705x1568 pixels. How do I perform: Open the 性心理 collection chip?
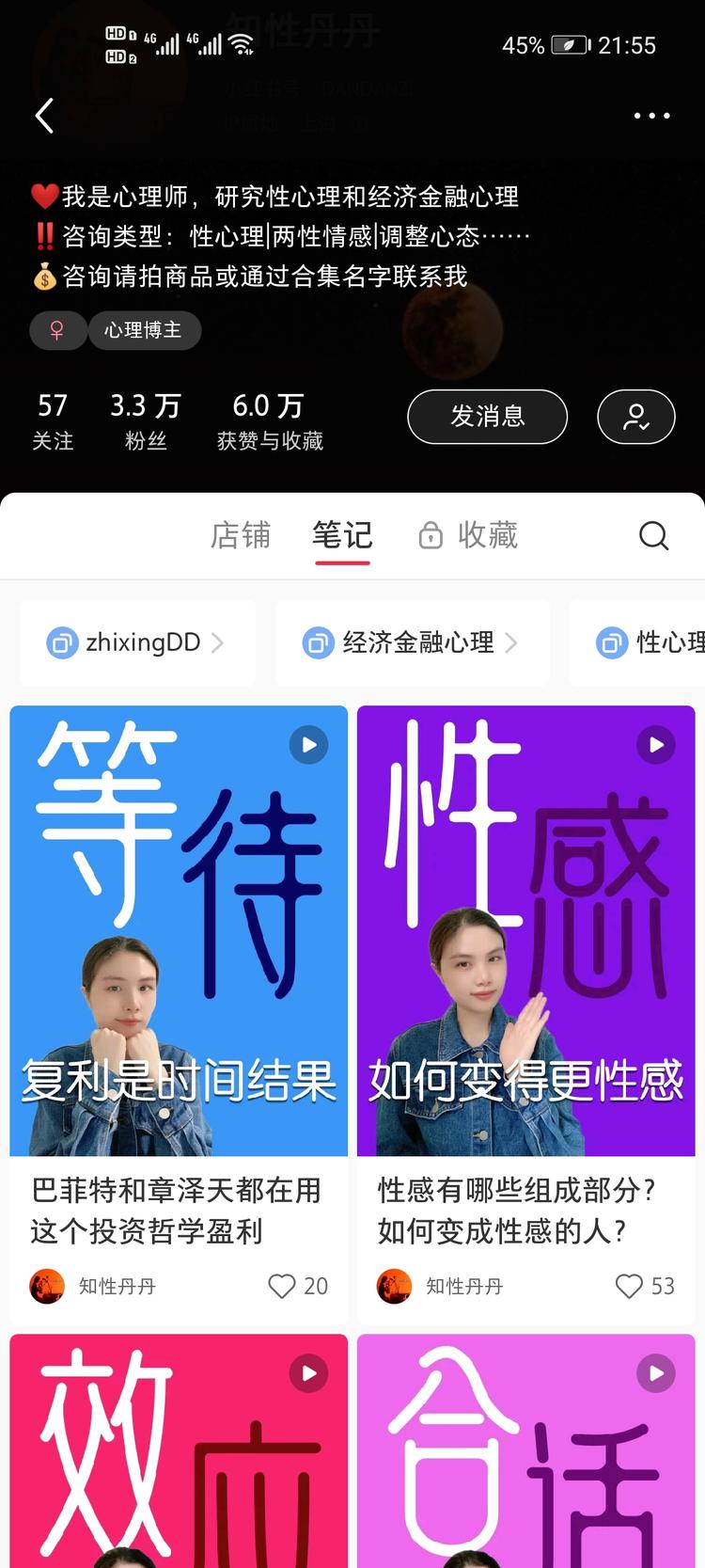(x=658, y=642)
